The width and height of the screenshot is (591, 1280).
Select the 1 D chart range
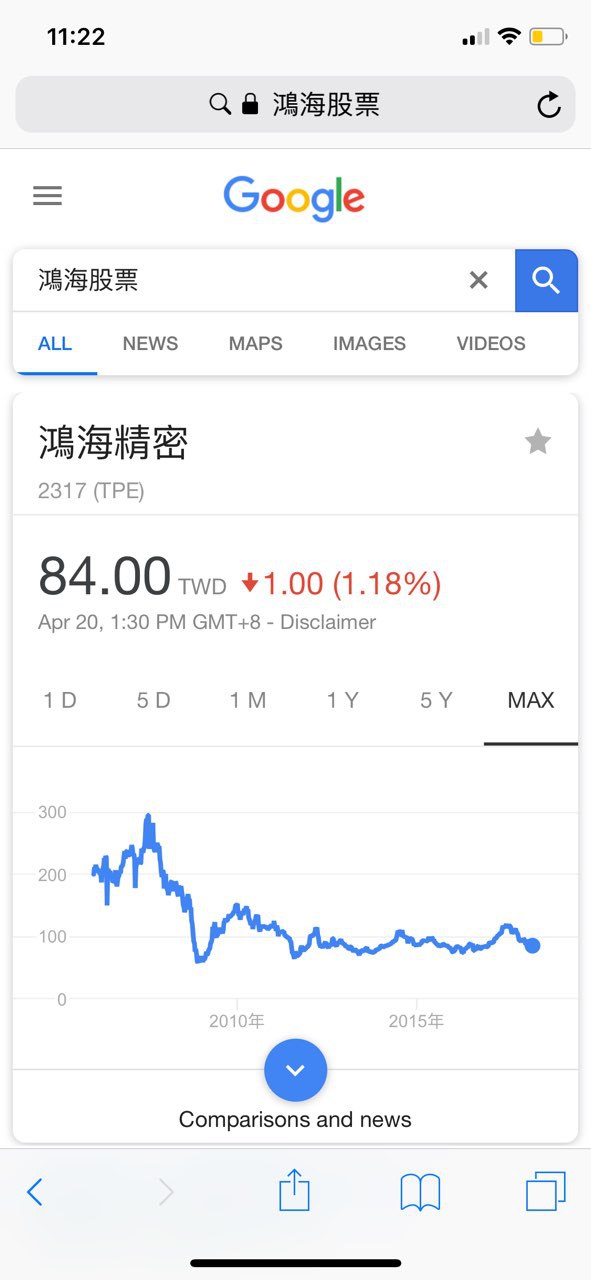coord(60,700)
